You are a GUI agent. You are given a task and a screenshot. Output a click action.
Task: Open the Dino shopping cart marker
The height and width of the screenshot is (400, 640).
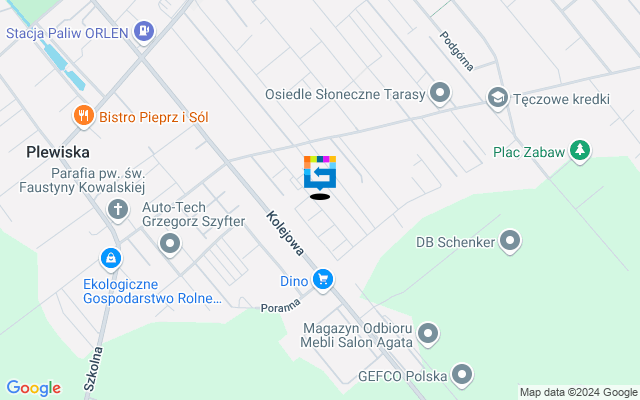322,280
